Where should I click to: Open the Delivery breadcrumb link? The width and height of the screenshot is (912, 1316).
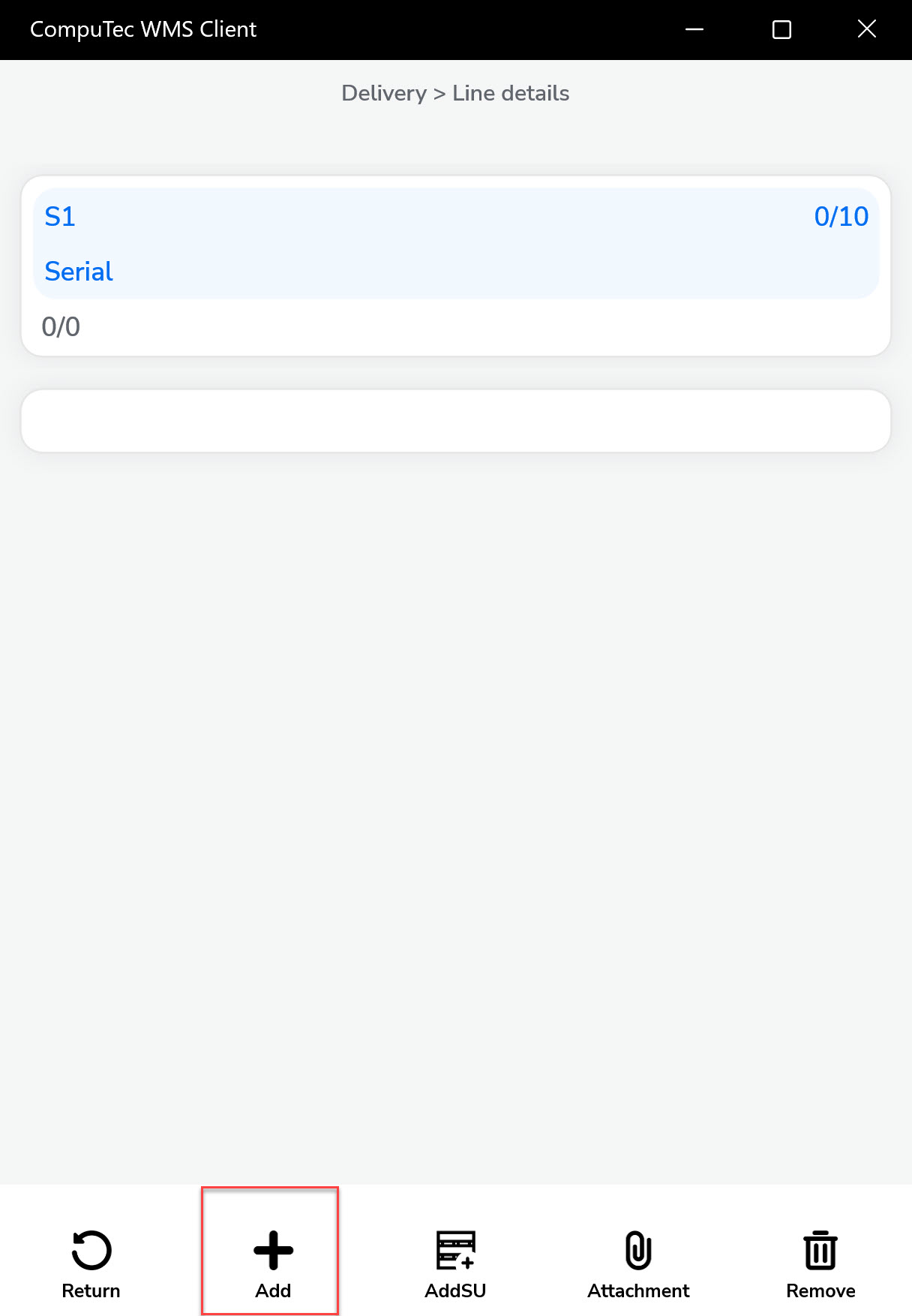tap(383, 93)
